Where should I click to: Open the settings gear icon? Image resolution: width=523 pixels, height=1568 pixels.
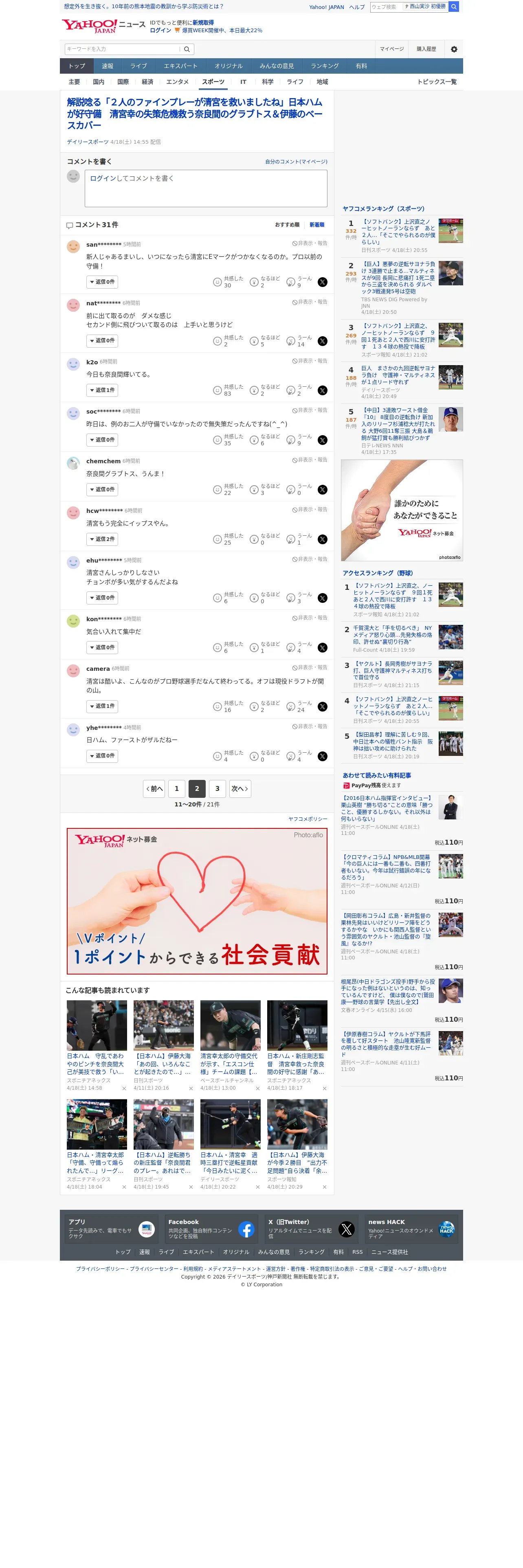point(454,49)
